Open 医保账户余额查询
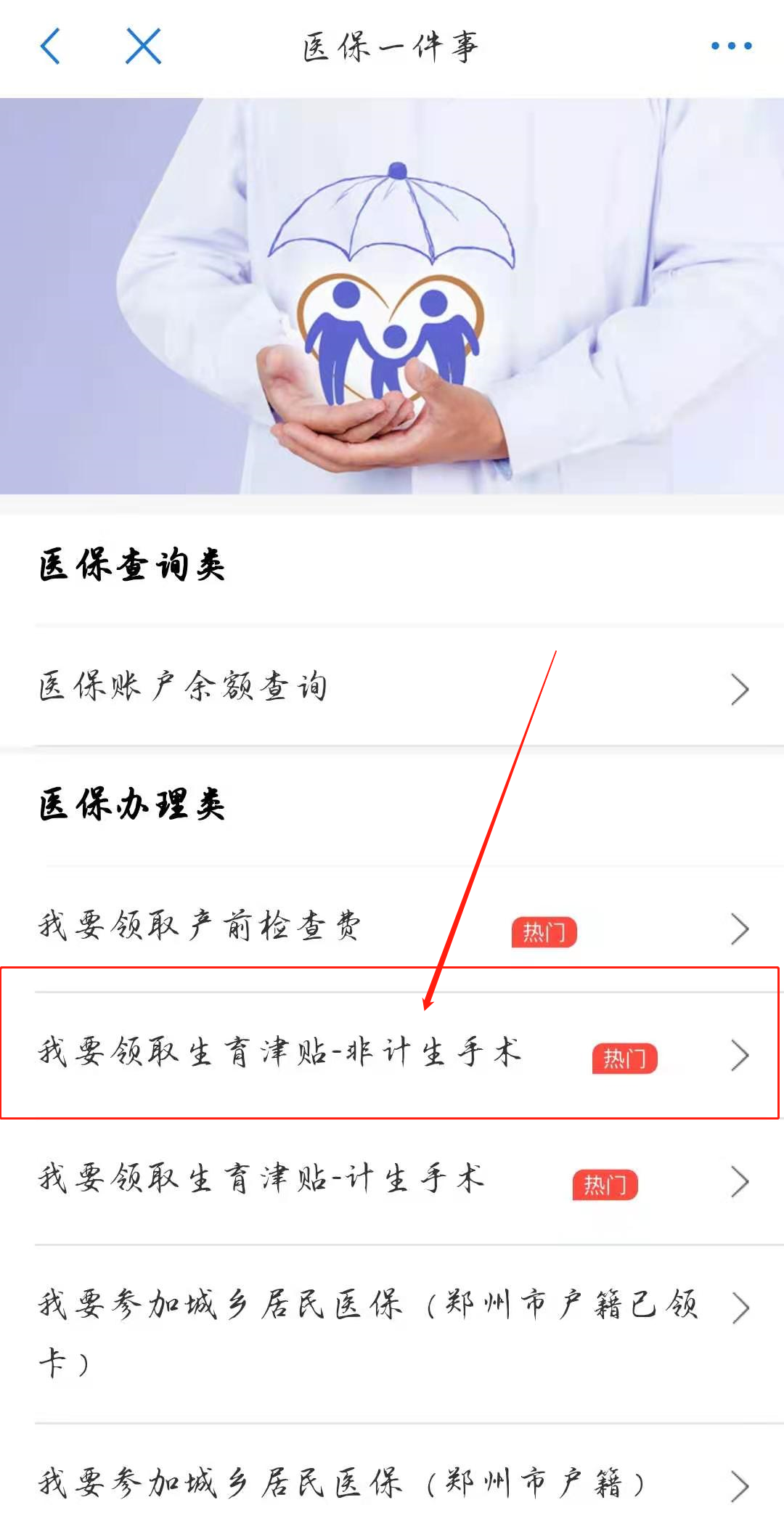Screen dimensions: 784x1537 392,687
